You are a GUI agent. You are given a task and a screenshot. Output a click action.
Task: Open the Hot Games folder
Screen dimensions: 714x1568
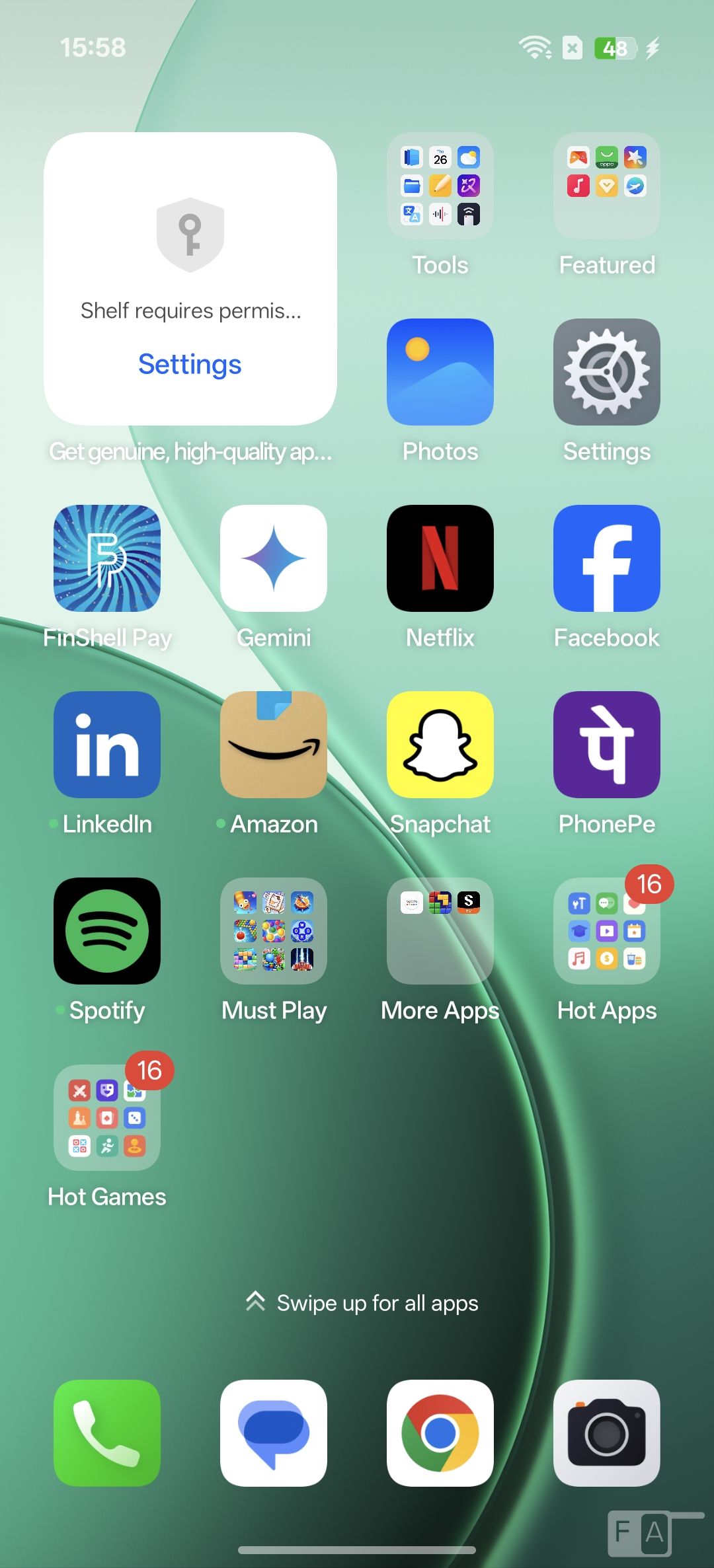pos(107,1117)
